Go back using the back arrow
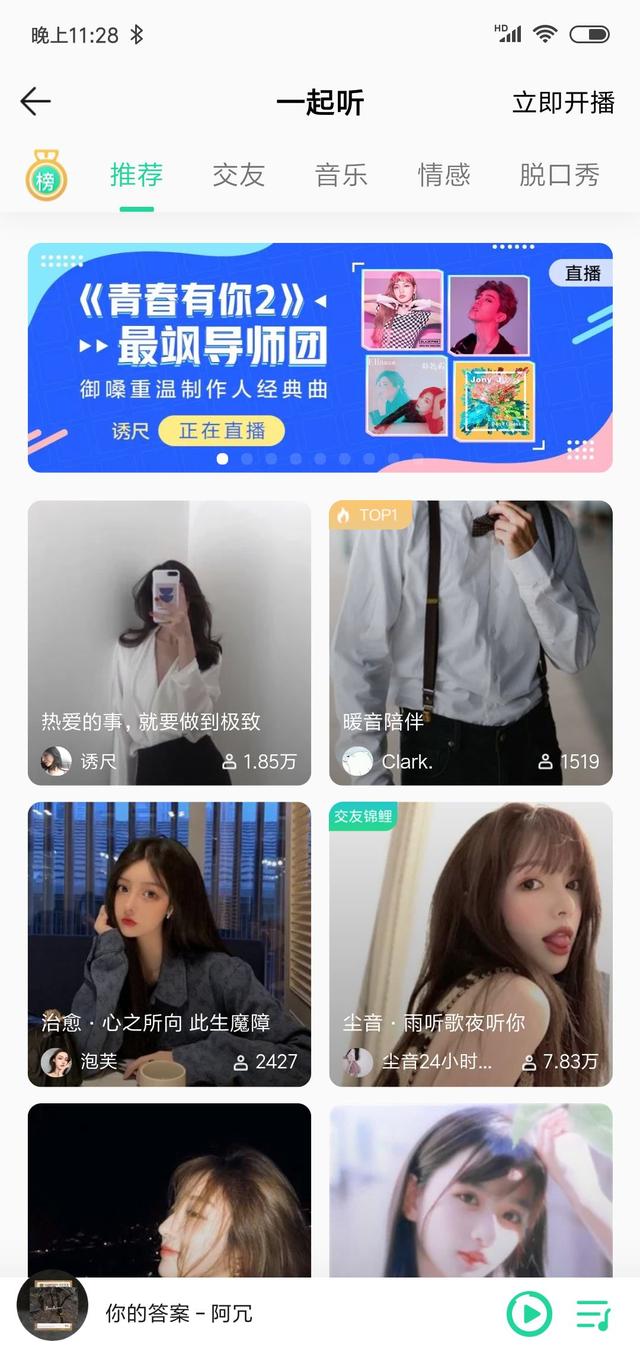This screenshot has height=1351, width=640. pos(35,101)
